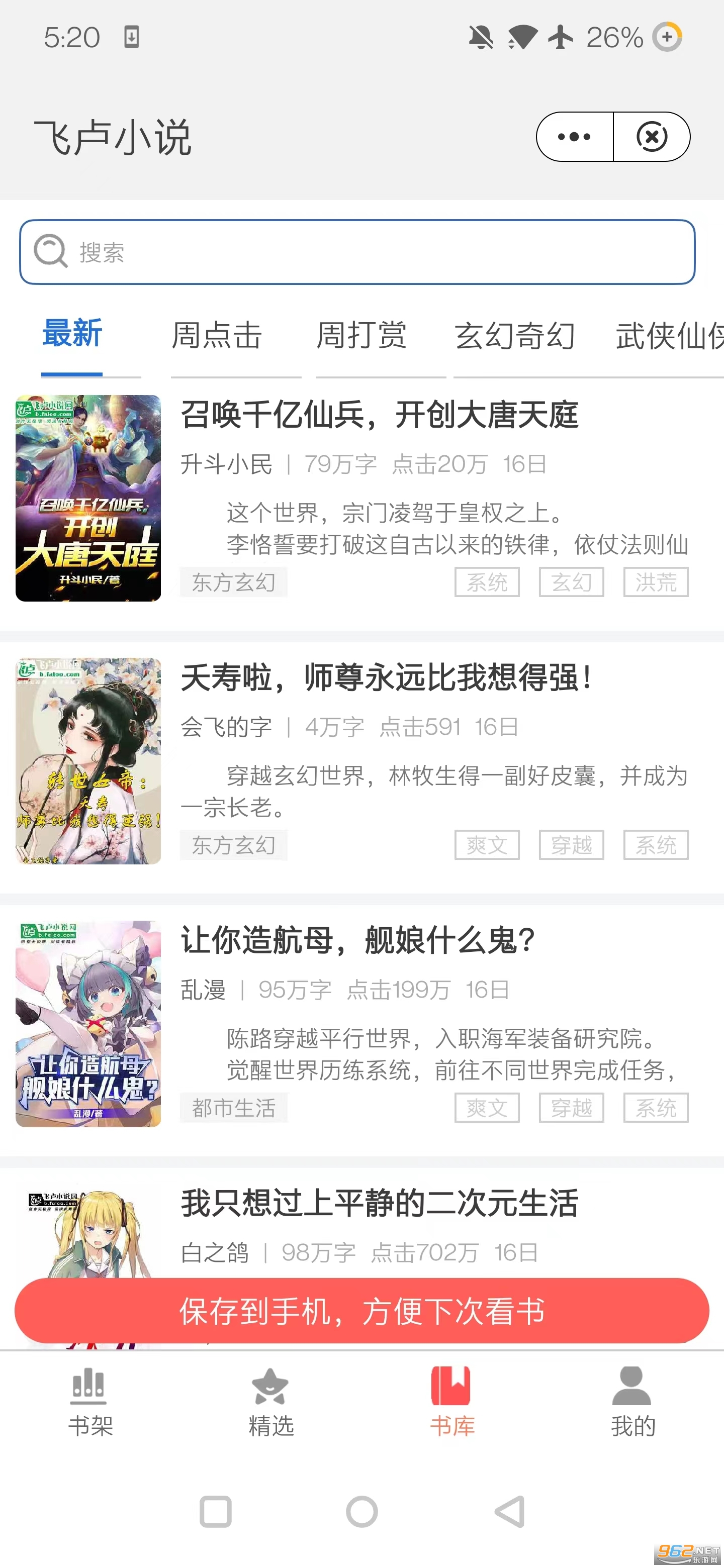This screenshot has height=1568, width=724.
Task: Tap the Android home circle button
Action: pyautogui.click(x=361, y=1511)
